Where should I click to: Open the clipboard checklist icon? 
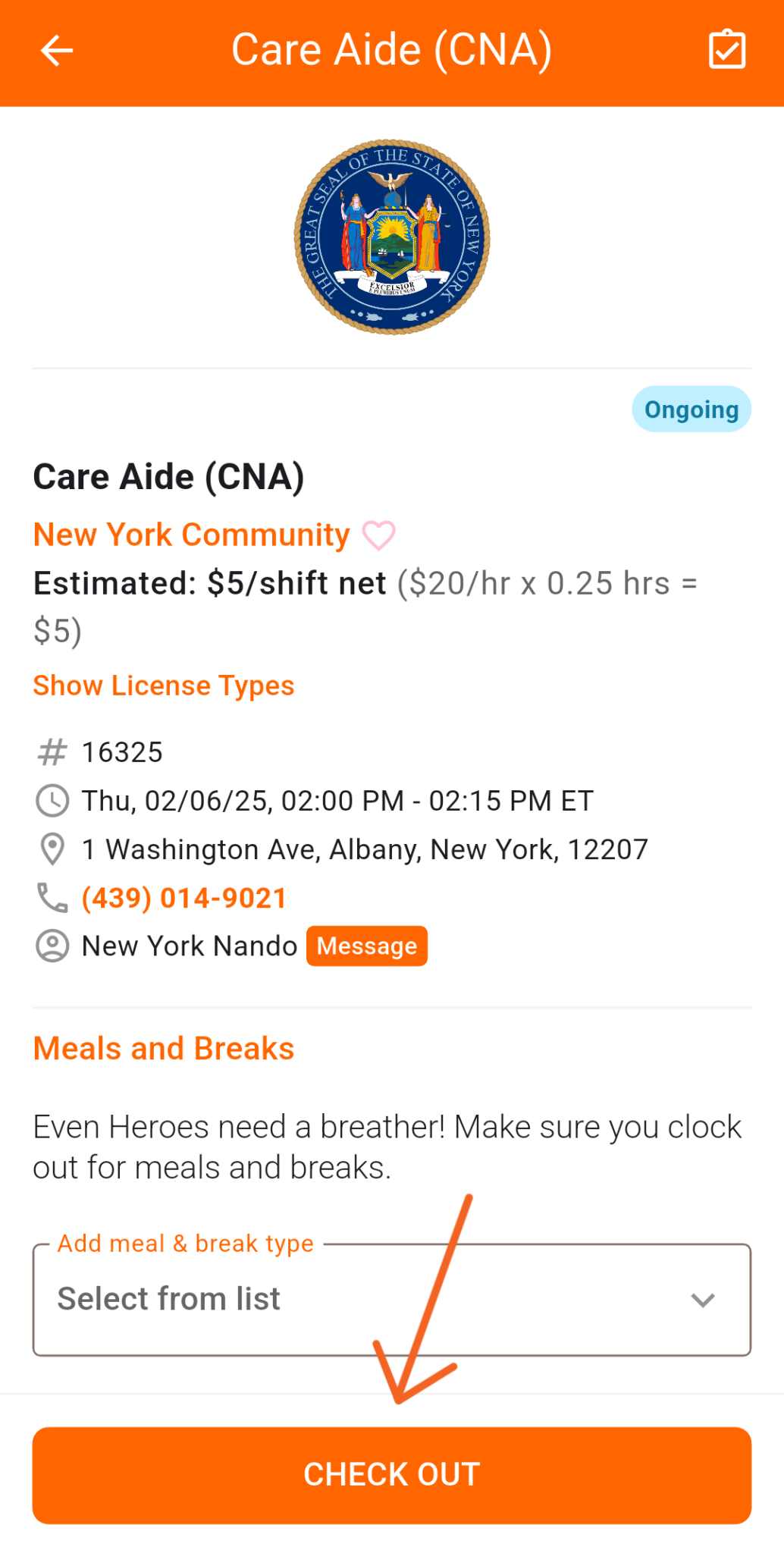click(x=726, y=51)
